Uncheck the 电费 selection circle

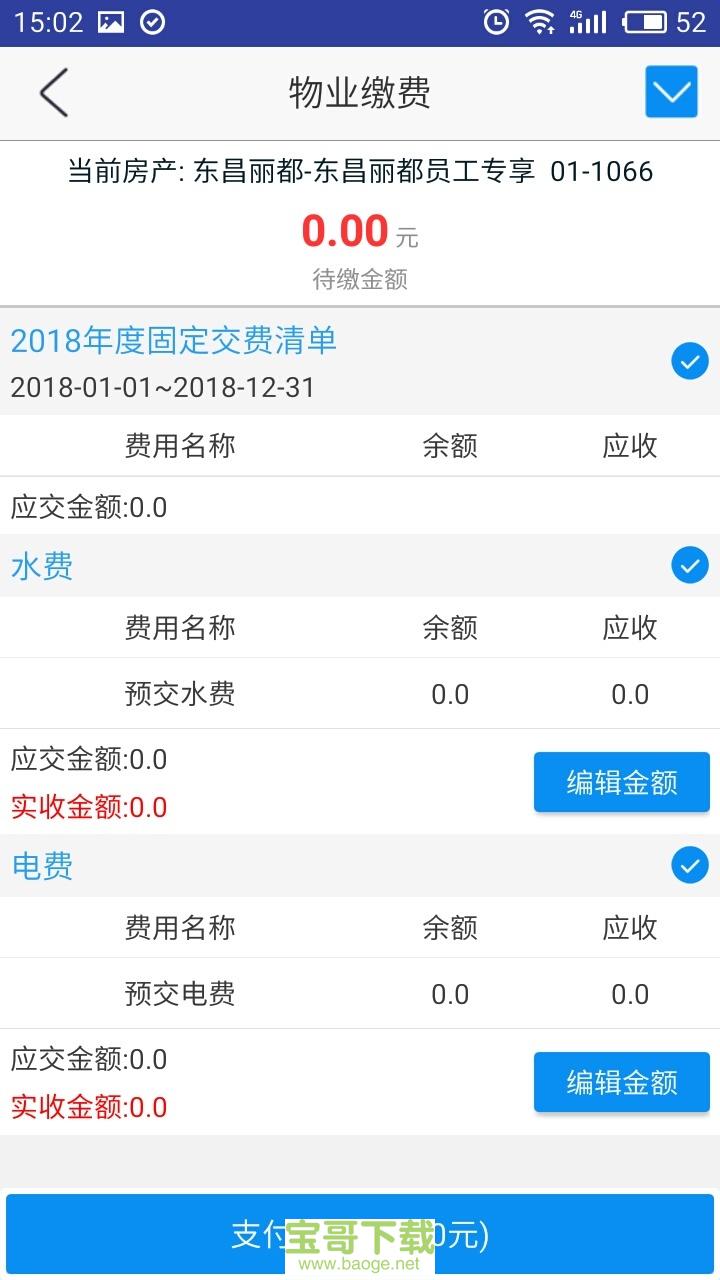[x=689, y=865]
